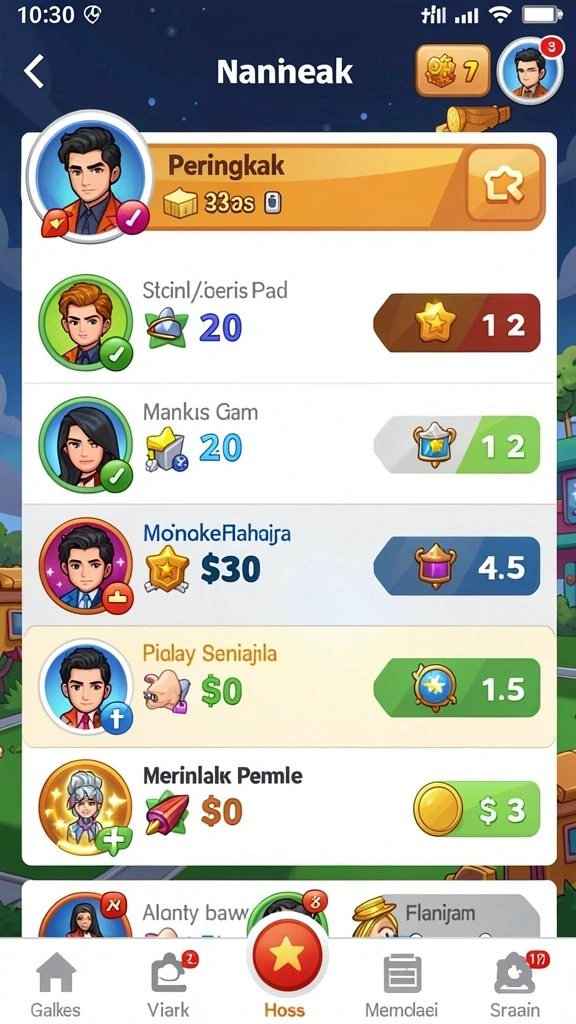Viewport: 576px width, 1024px height.
Task: Open the profile avatar in top bar
Action: coord(530,71)
